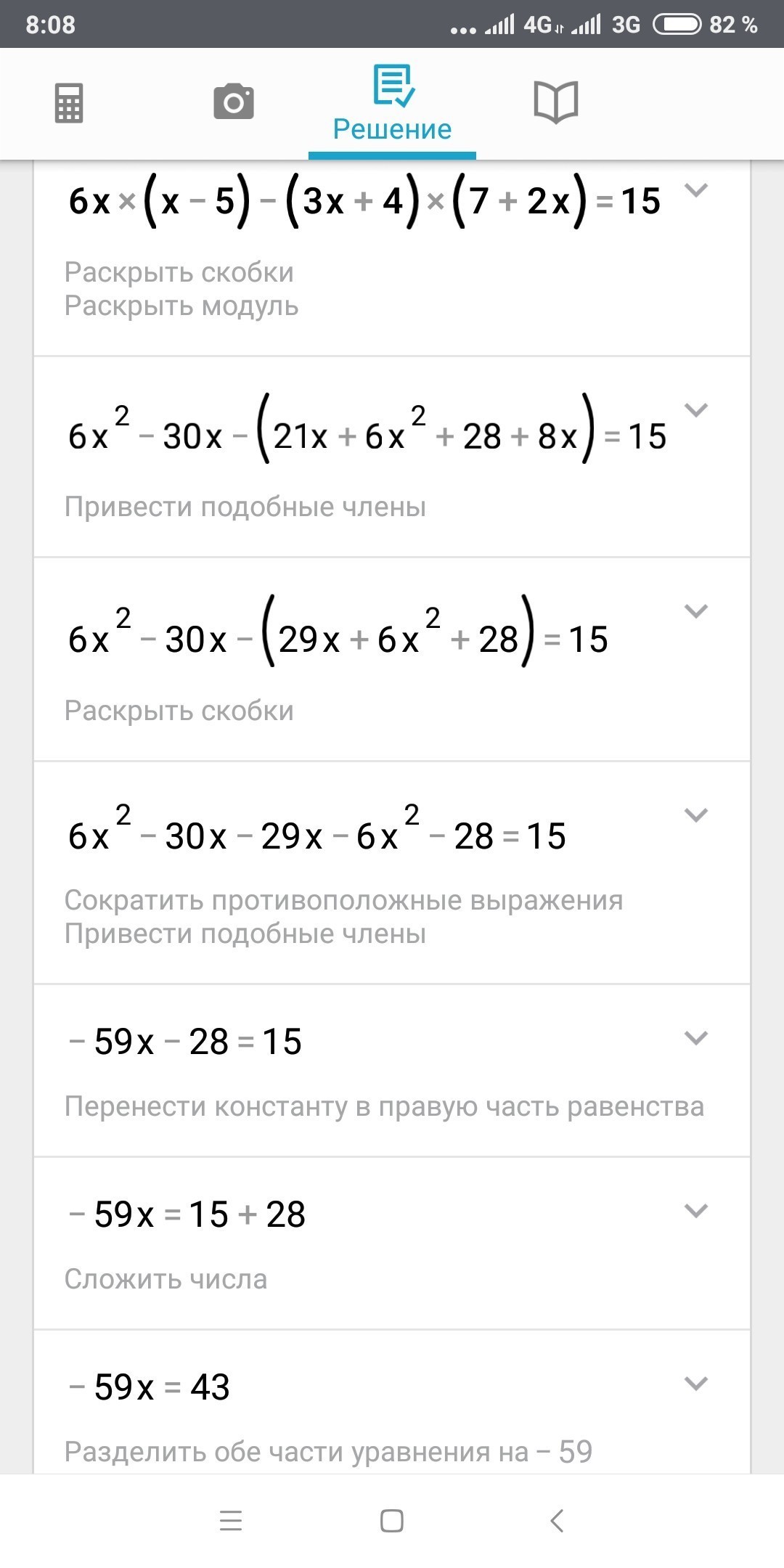The height and width of the screenshot is (1568, 784).
Task: Expand the 6x×(x−5)−(3x+4)×(7+2x)=15 step
Action: coord(696,191)
